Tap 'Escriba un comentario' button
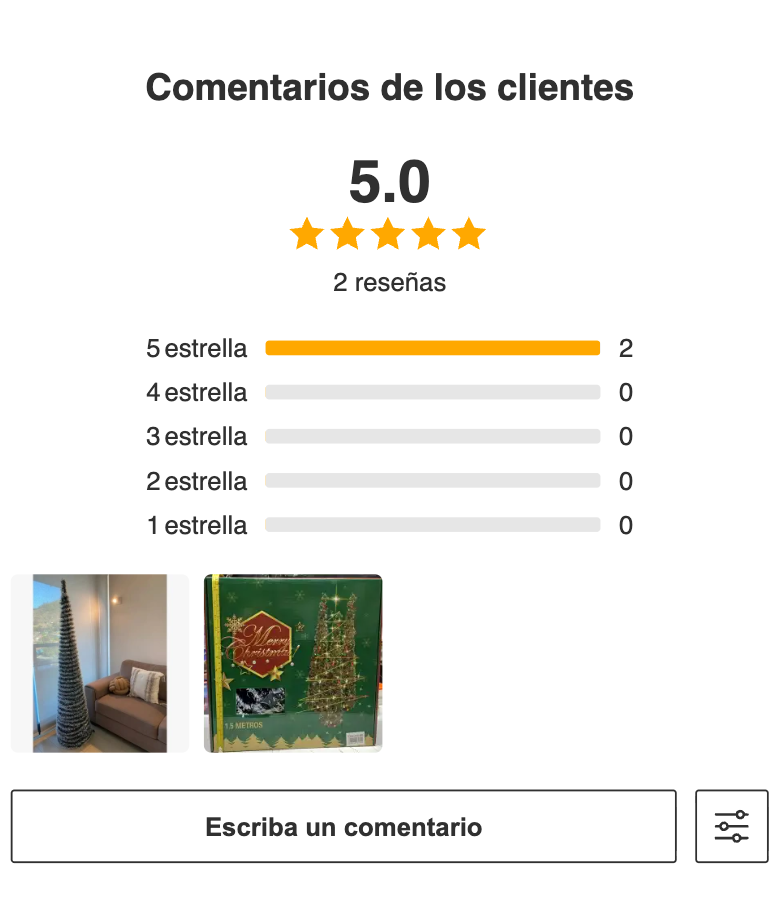Screen dimensions: 780x902 [343, 826]
